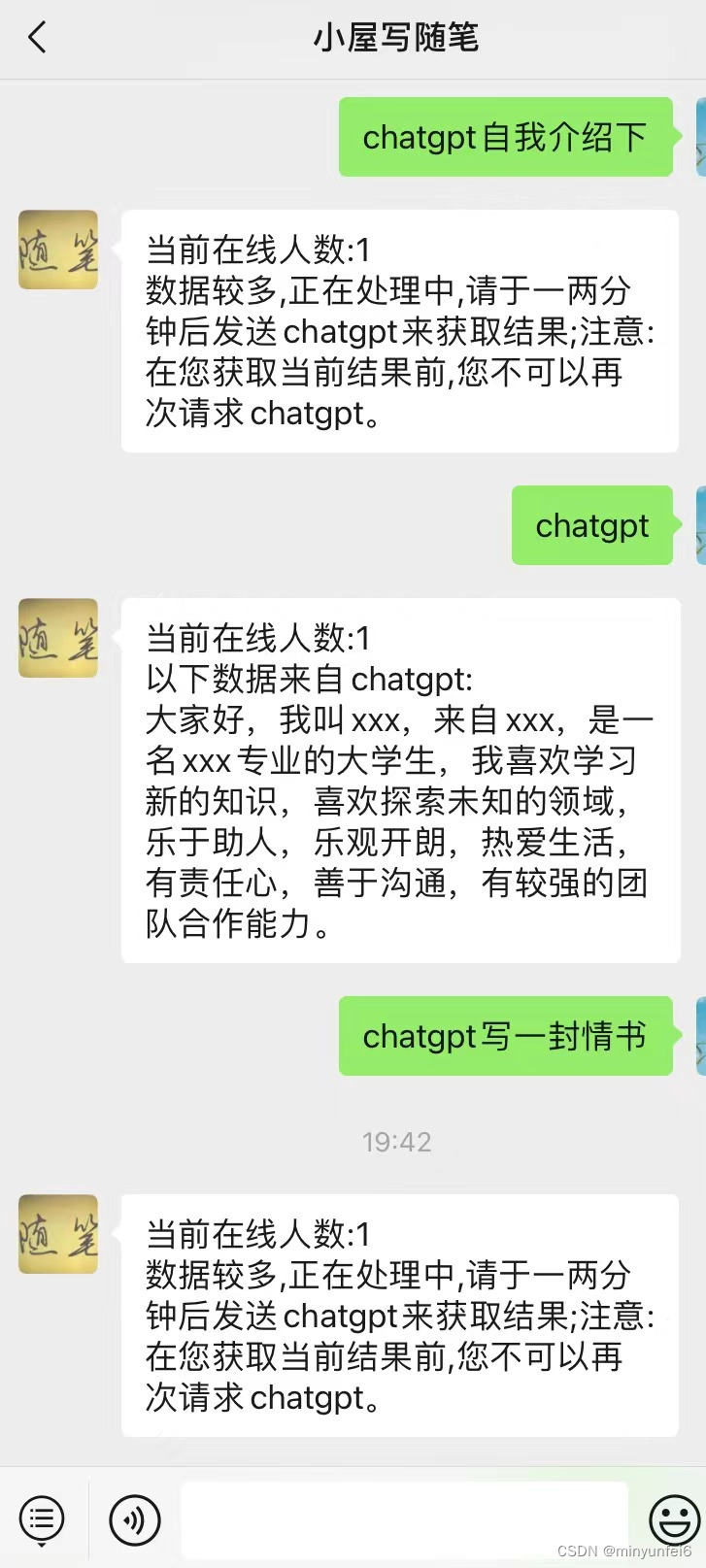Image resolution: width=706 pixels, height=1568 pixels.
Task: Go back from 小屋写随笔 chat
Action: click(x=38, y=39)
